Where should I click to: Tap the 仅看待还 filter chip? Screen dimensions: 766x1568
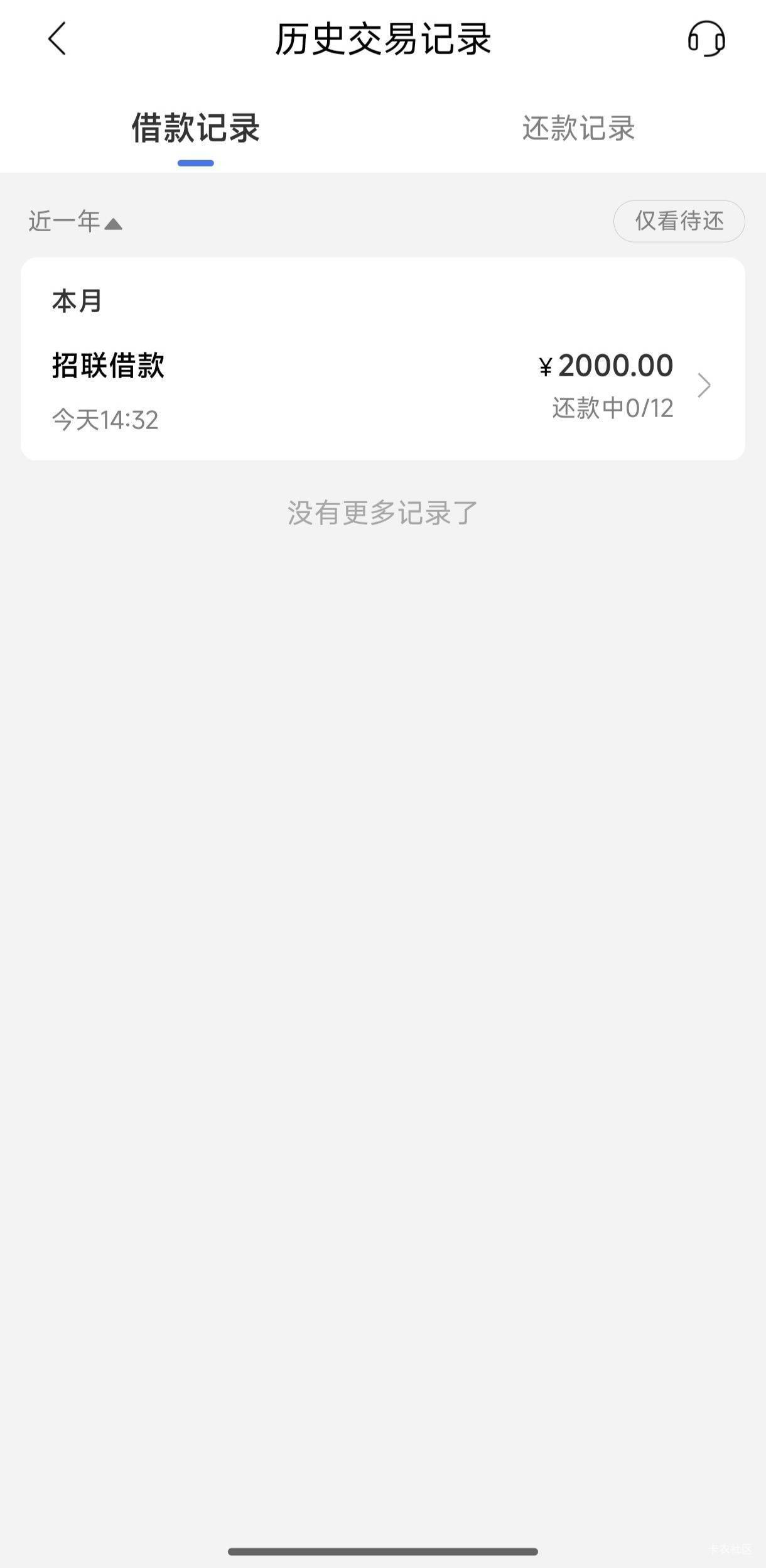click(x=679, y=221)
